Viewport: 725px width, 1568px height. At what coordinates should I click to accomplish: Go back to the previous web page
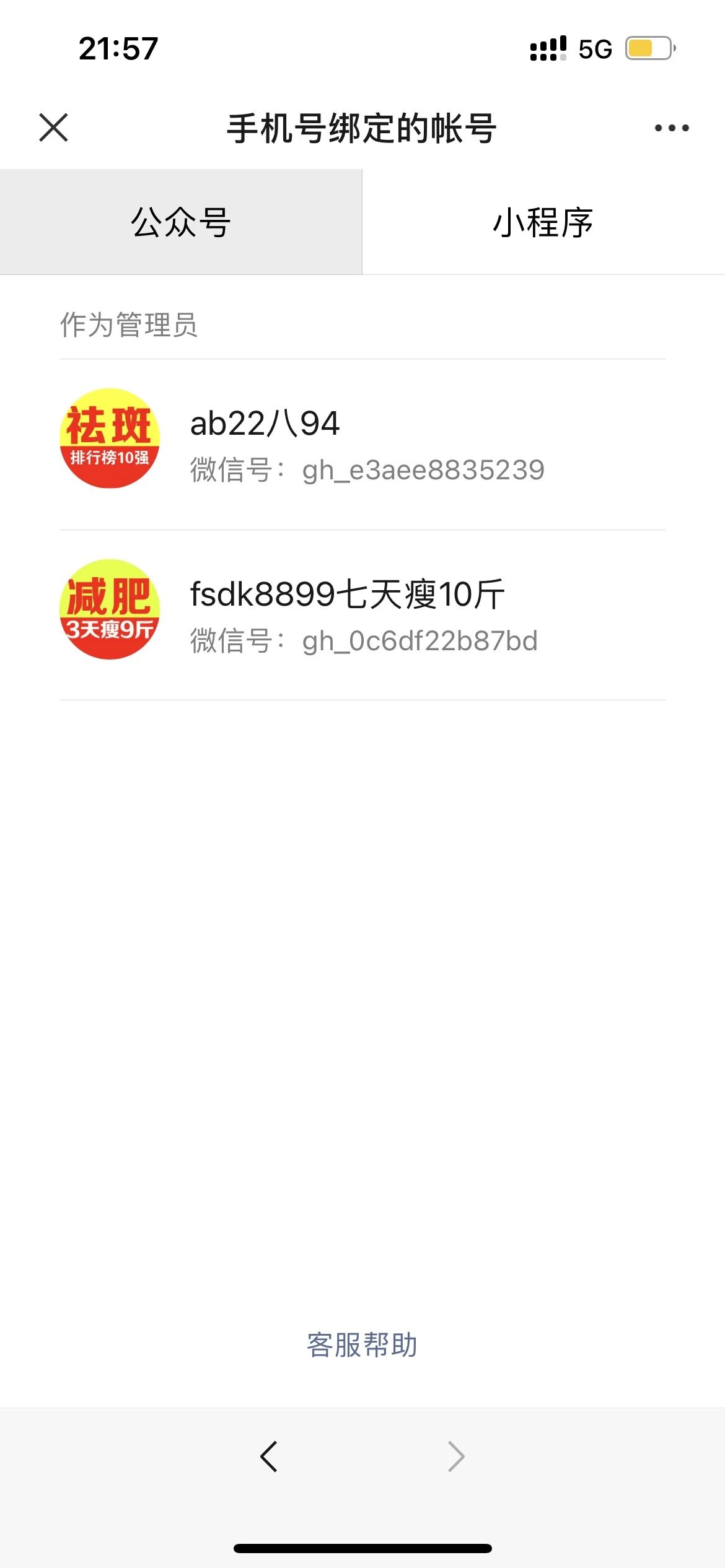coord(269,1457)
